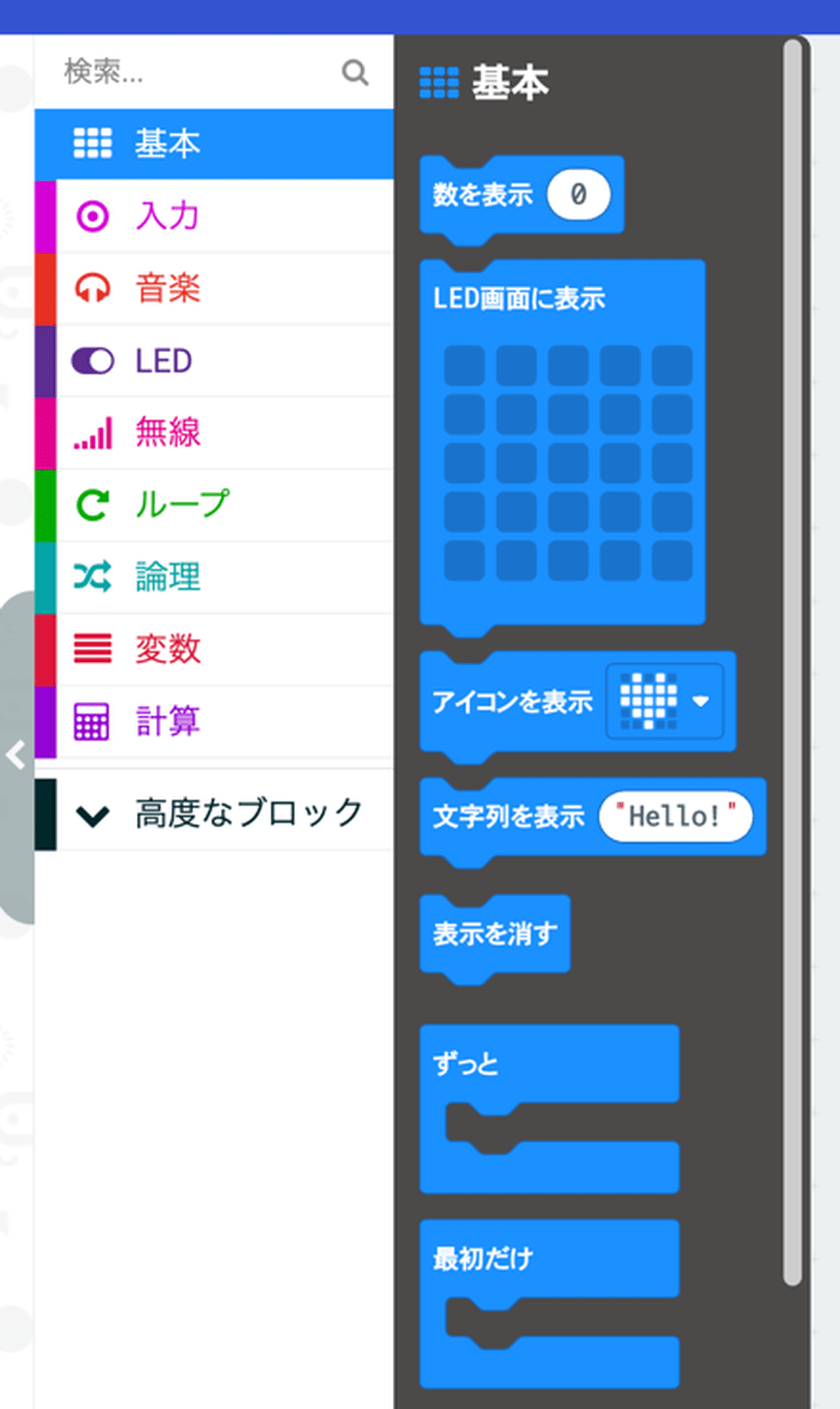The width and height of the screenshot is (840, 1409).
Task: Tap the 文字列を表示 Hello! block
Action: point(509,817)
